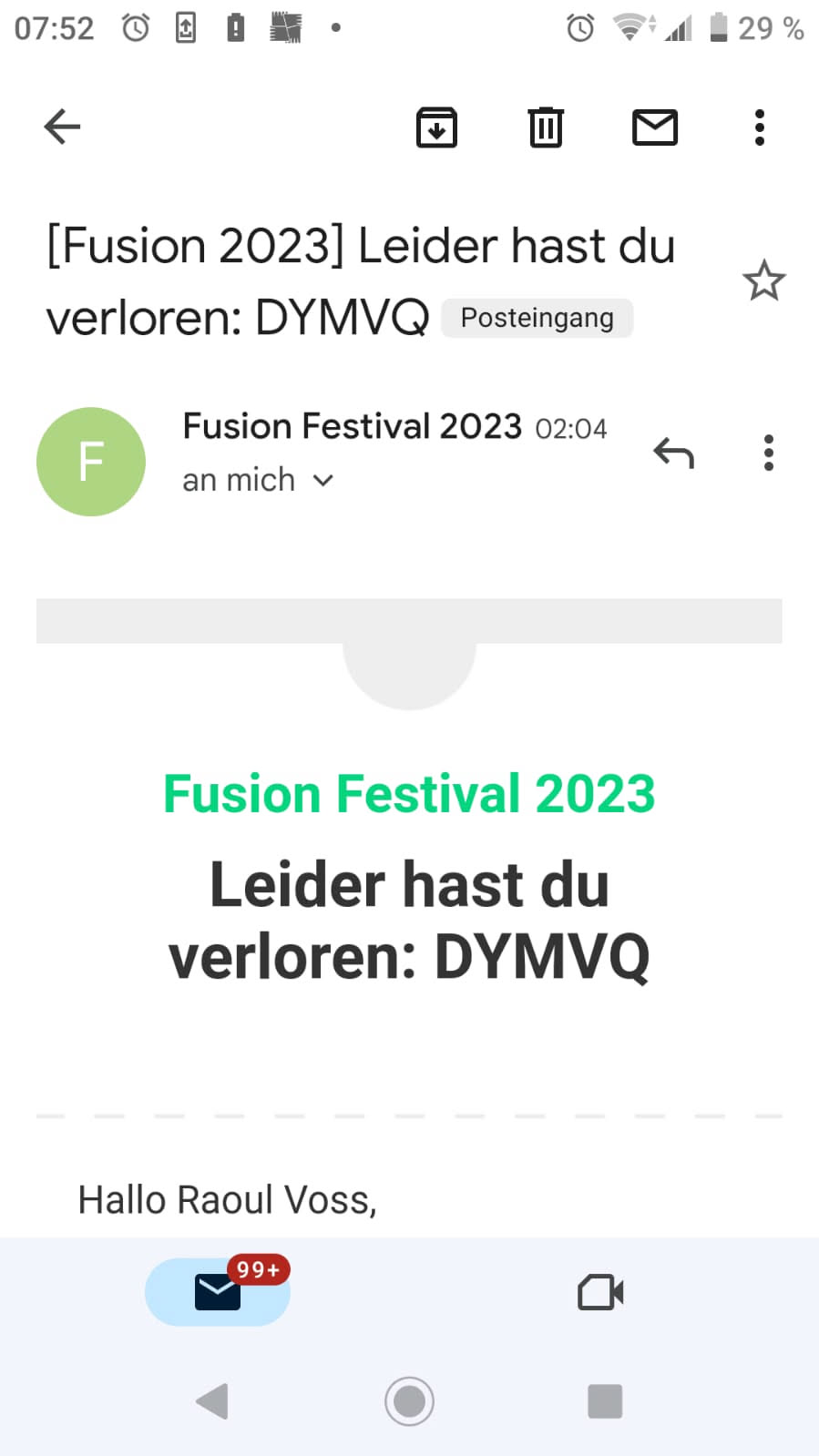Delete this email with the trash icon
Viewport: 819px width, 1456px height.
point(546,127)
